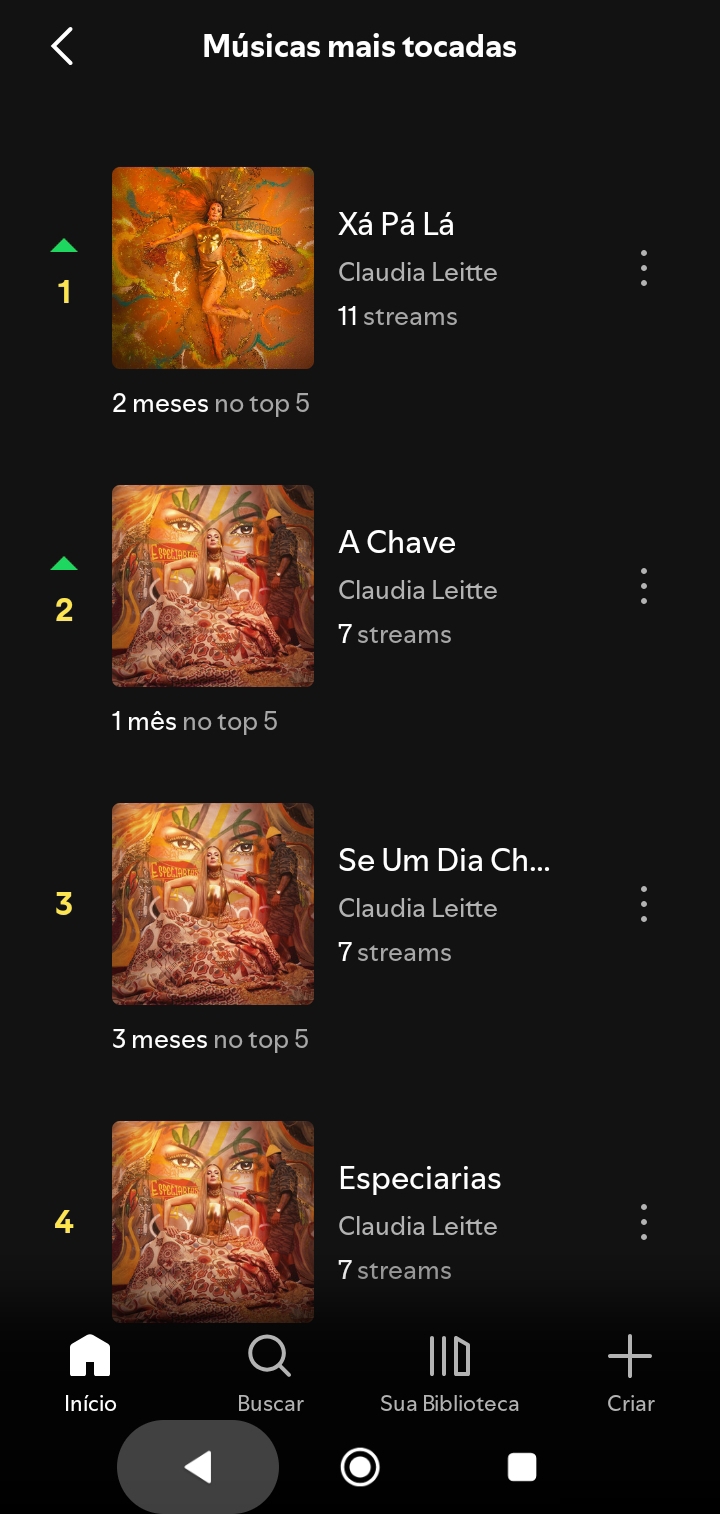Open more options for A Chave
720x1514 pixels.
[644, 587]
